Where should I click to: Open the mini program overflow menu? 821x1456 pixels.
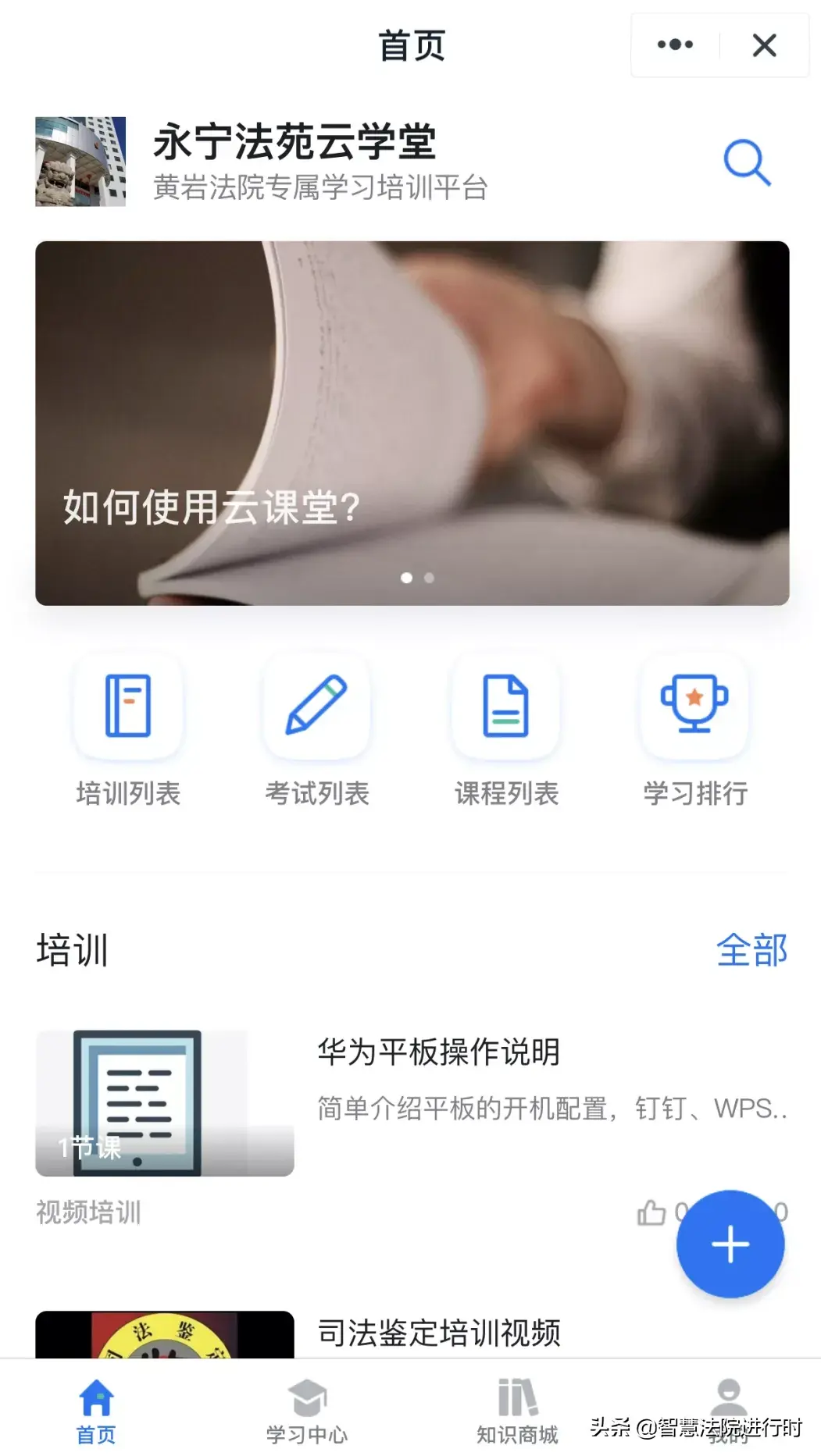pos(675,45)
